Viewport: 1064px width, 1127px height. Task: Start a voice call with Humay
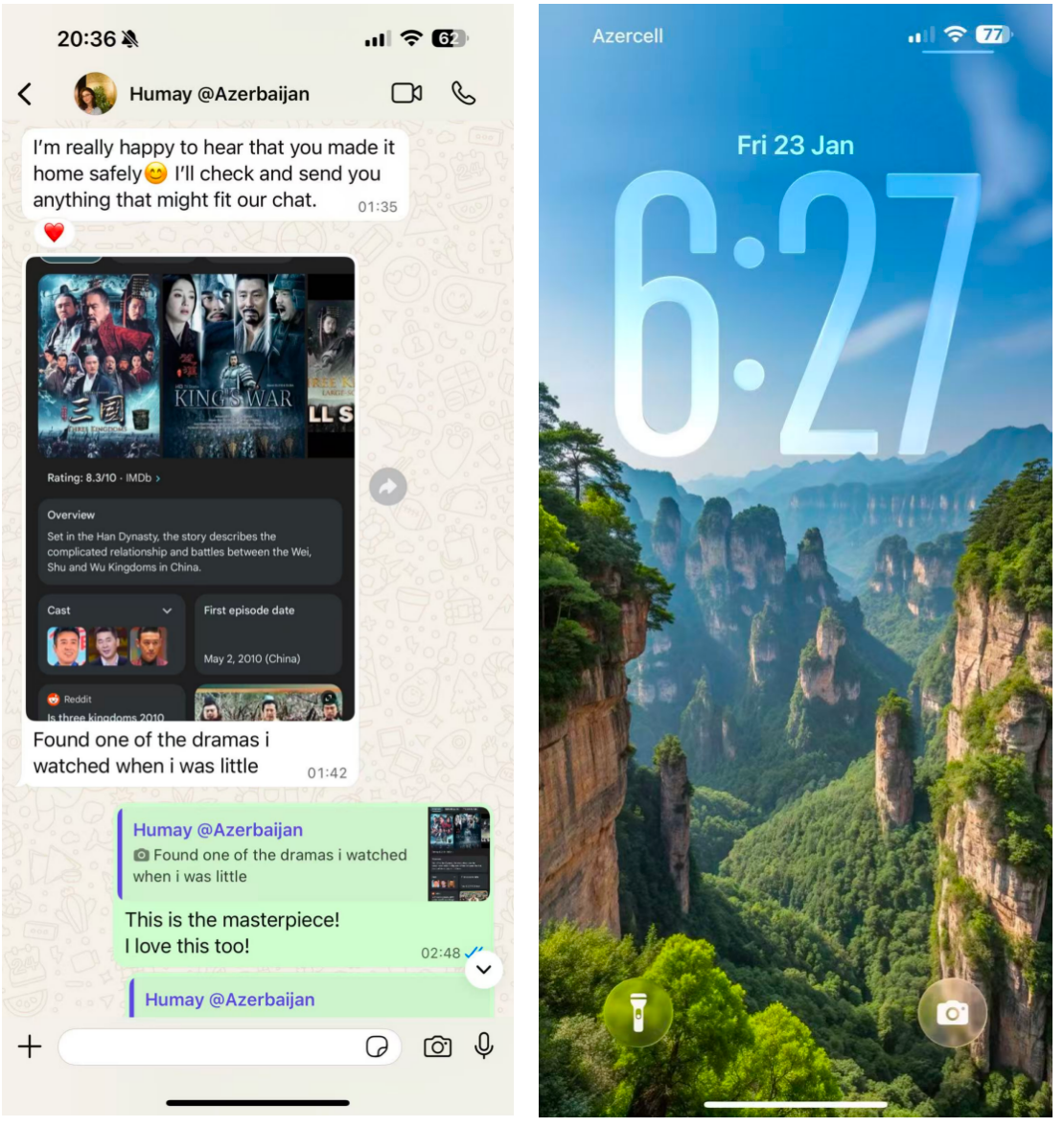coord(463,93)
